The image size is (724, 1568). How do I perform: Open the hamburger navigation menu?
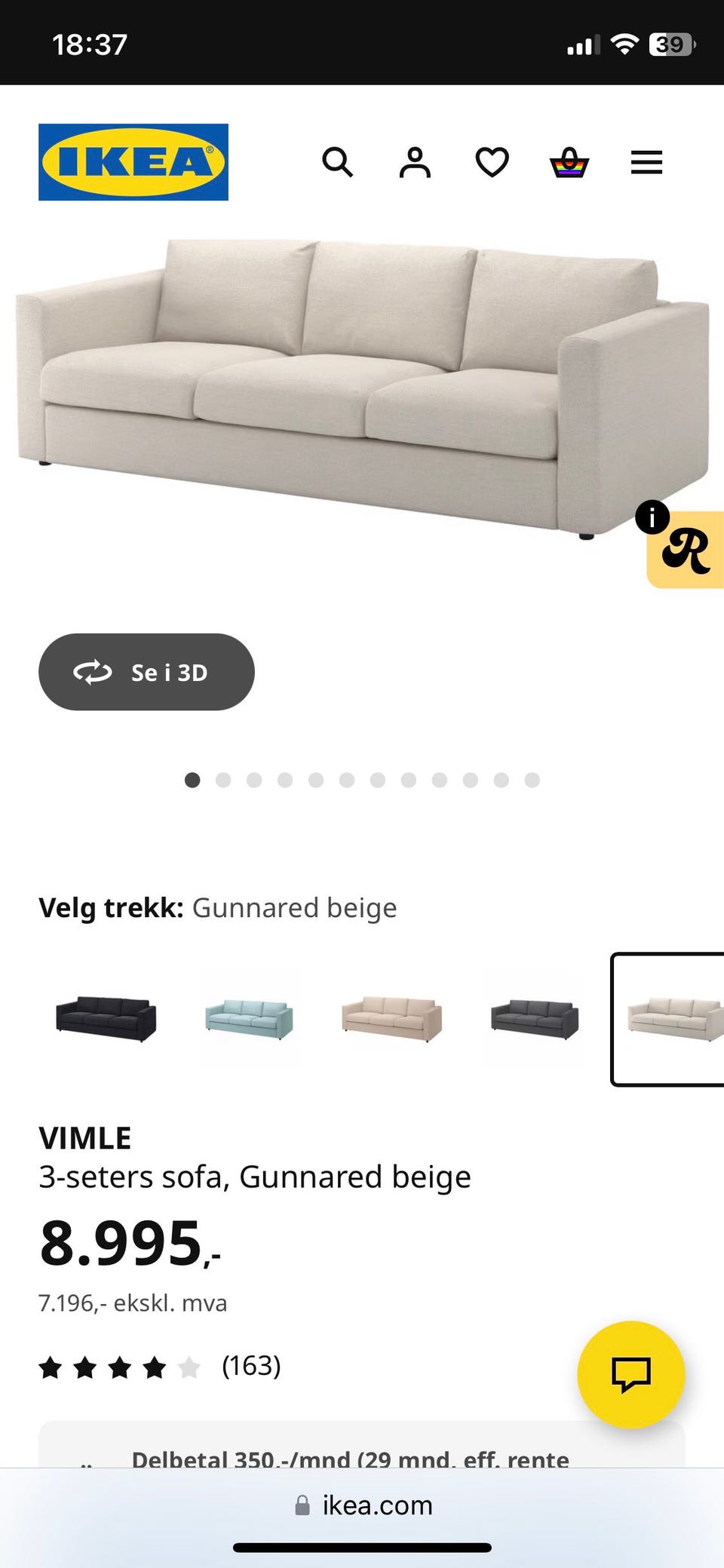646,162
